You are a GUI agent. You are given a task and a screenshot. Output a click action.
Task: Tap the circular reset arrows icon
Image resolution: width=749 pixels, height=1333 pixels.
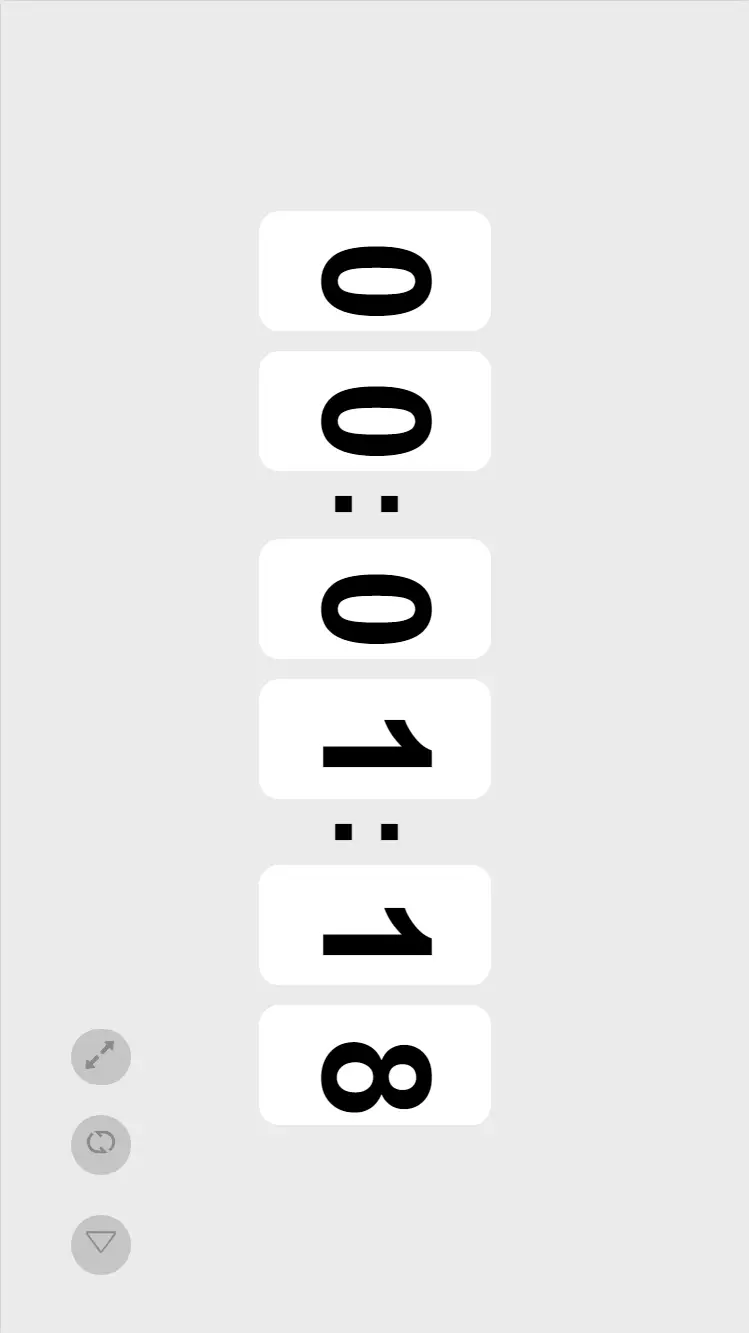click(x=101, y=1144)
